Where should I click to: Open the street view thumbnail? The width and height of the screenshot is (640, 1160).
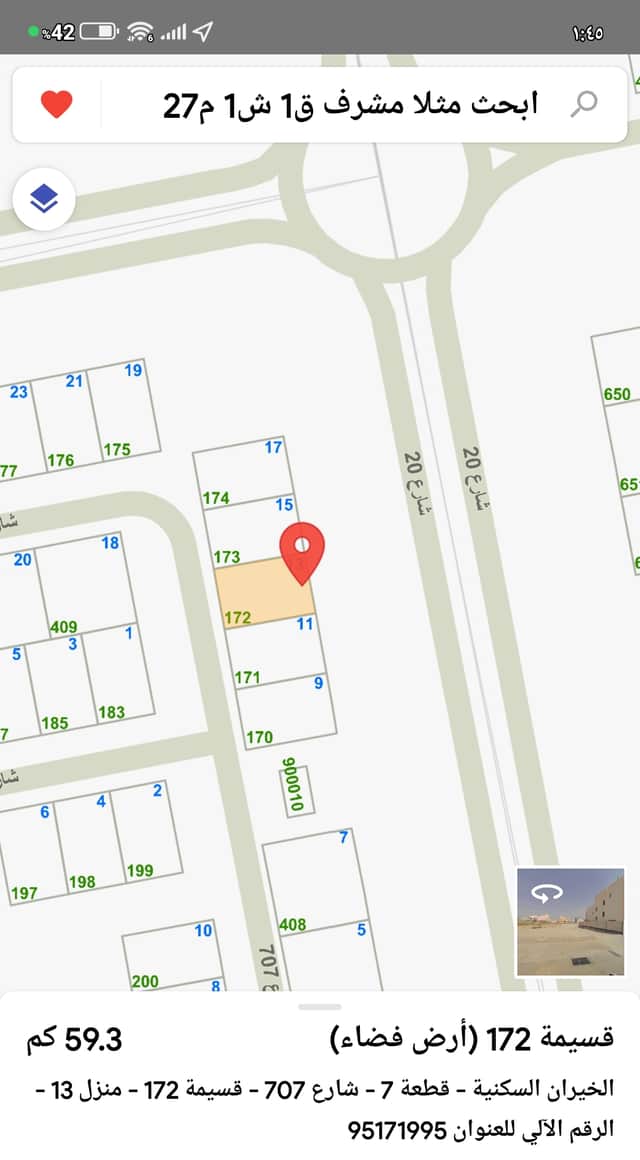tap(570, 921)
